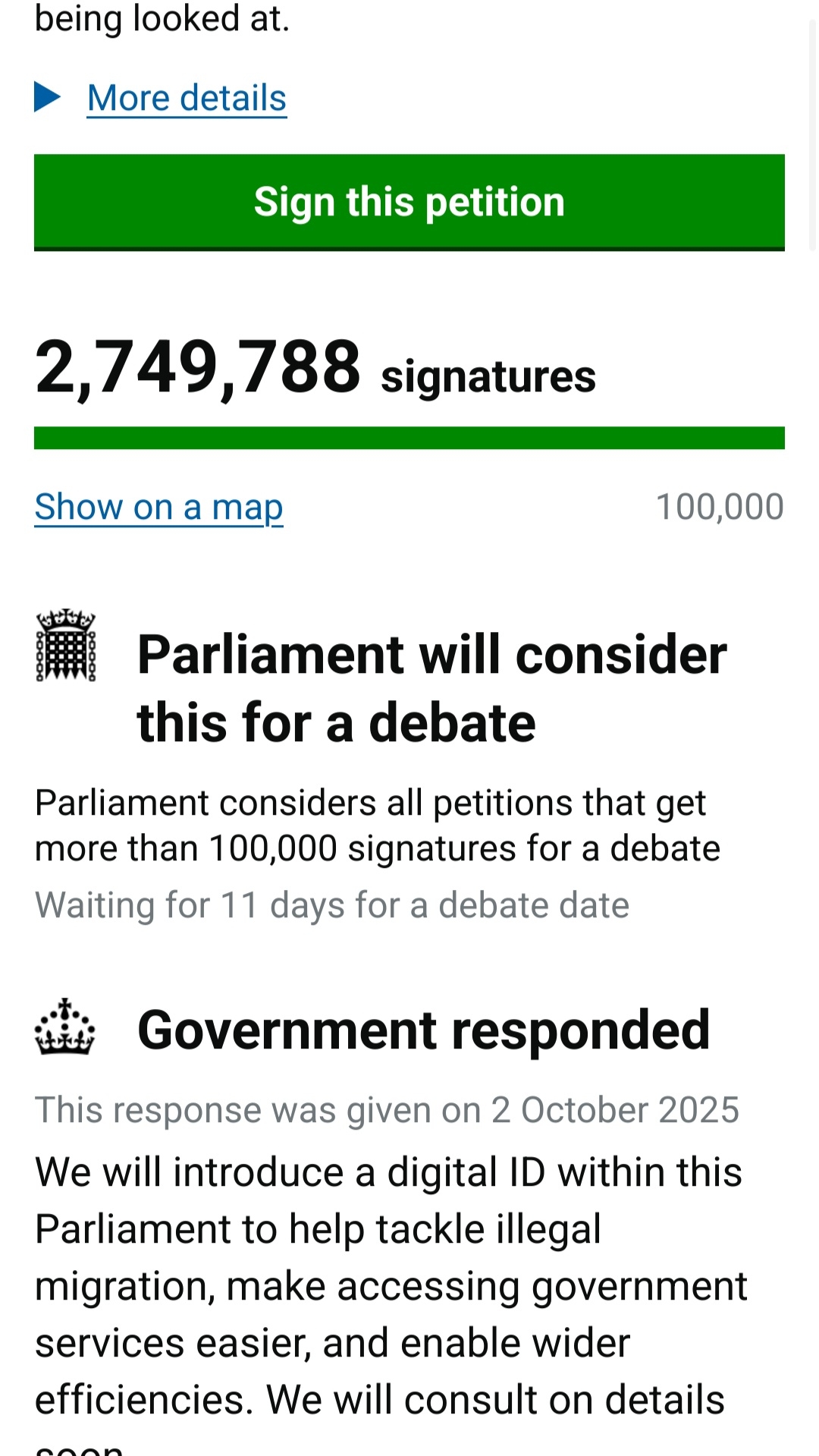Open the Show on a map link

[158, 507]
